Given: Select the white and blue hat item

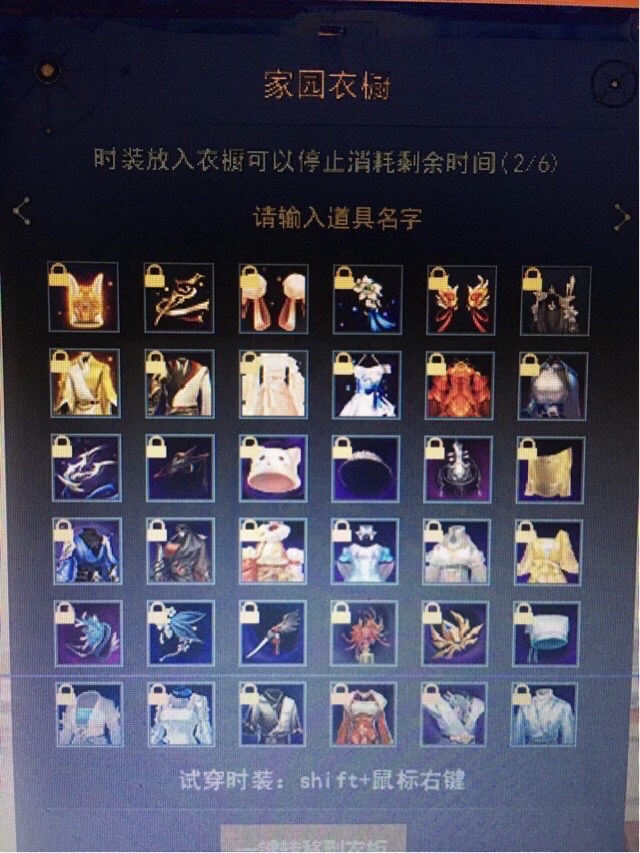Looking at the screenshot, I should click(545, 633).
